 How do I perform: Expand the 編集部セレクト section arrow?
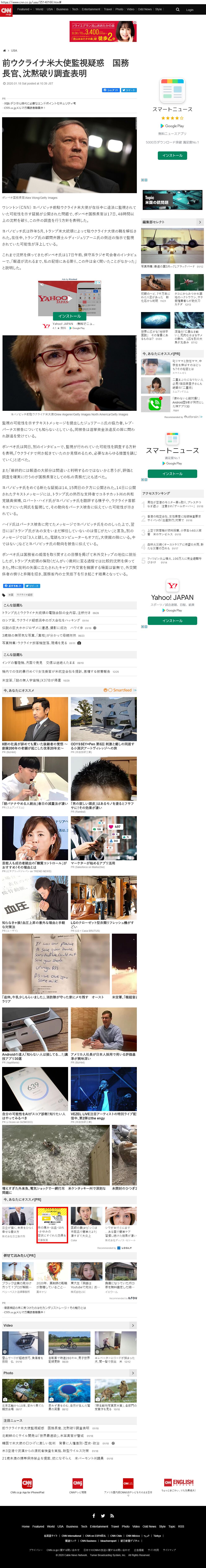200,222
